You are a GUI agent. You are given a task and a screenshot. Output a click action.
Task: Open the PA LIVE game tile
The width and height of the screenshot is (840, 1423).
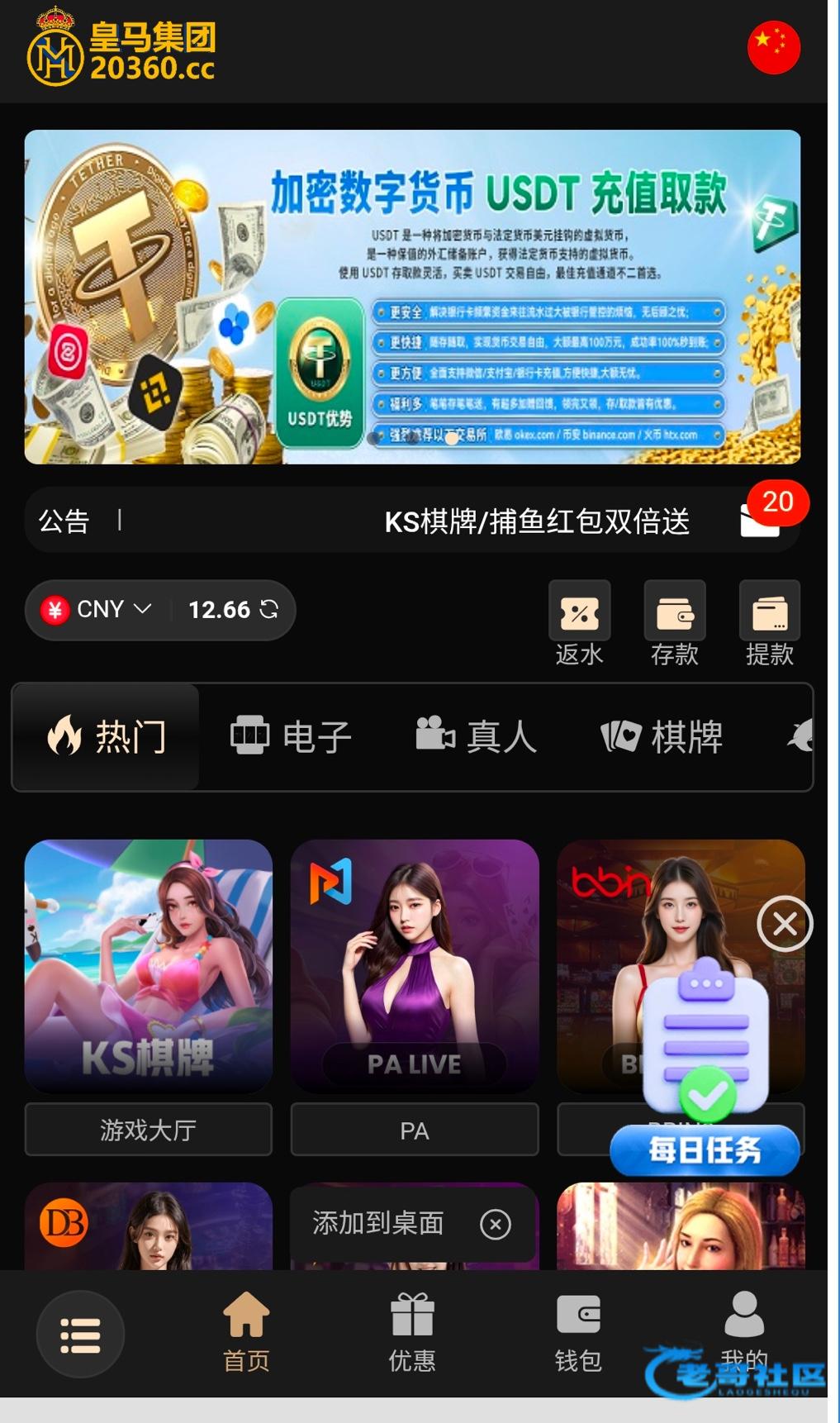tap(415, 965)
